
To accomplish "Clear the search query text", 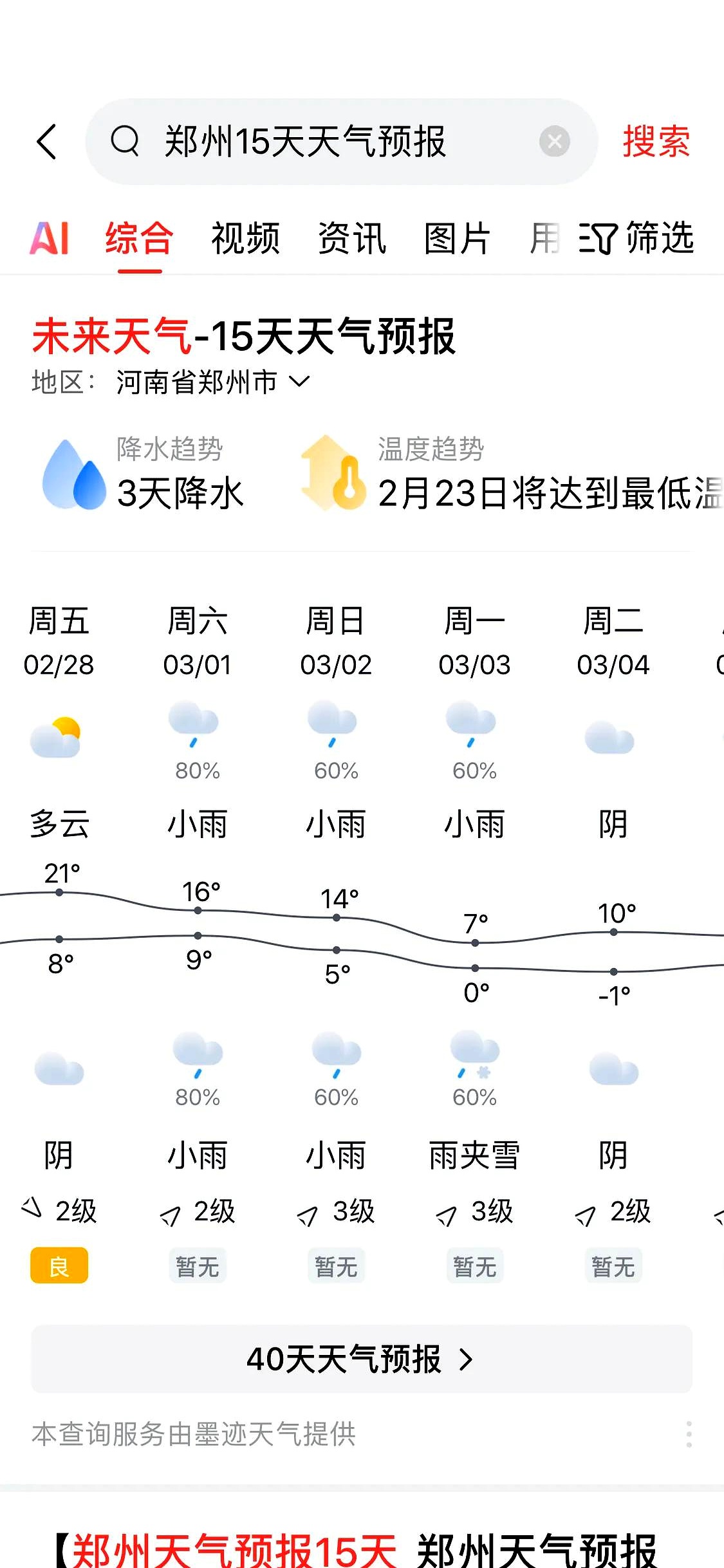I will [x=554, y=142].
